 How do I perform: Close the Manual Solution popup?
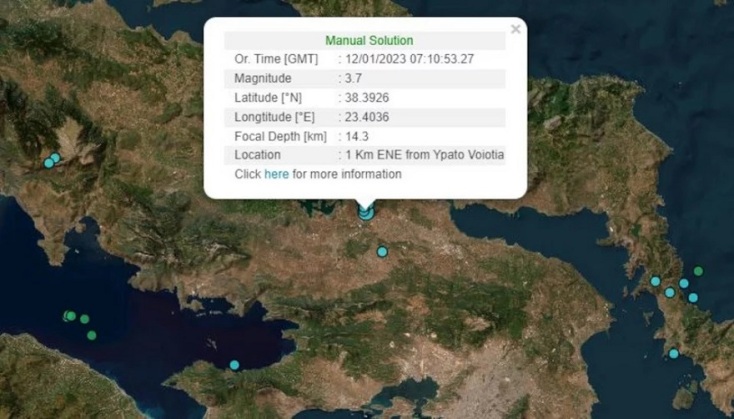[x=516, y=30]
